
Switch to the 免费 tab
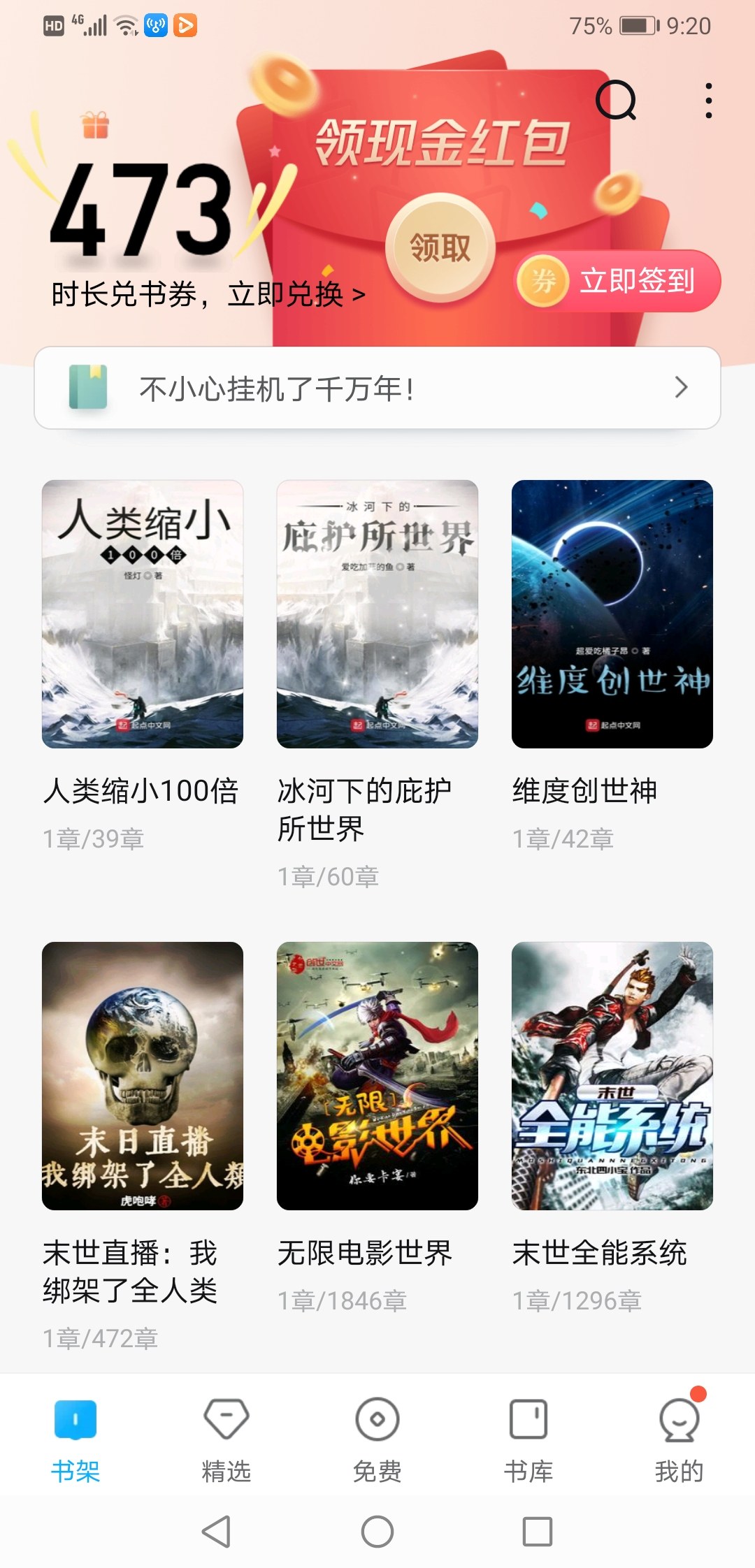[377, 1439]
